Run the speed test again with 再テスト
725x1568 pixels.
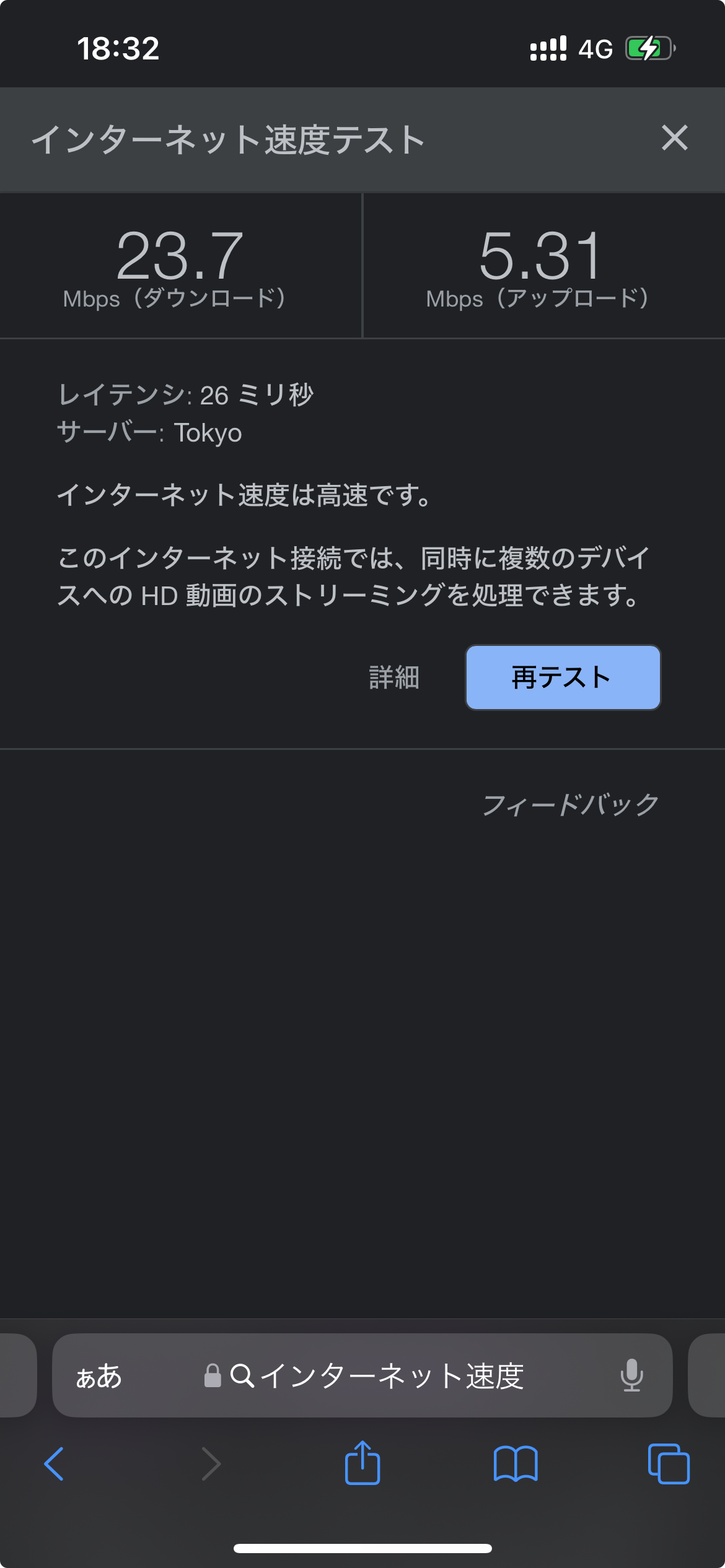pos(563,677)
